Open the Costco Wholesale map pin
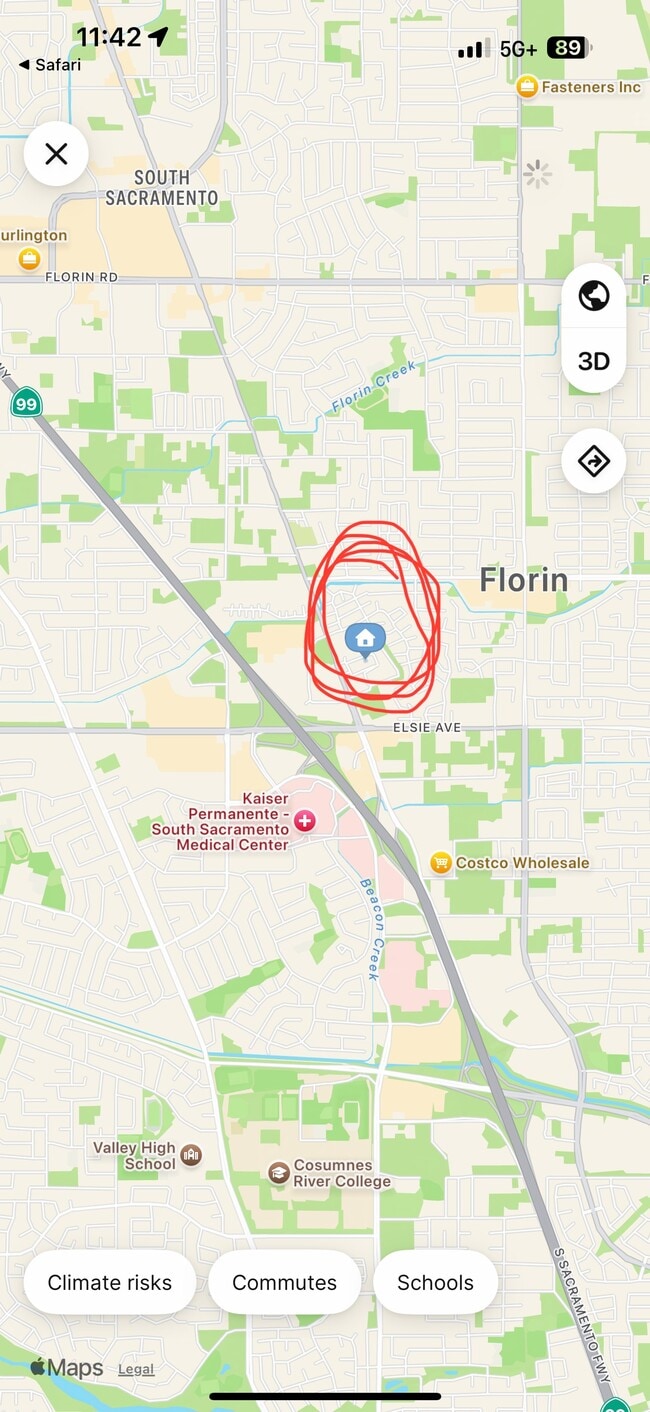This screenshot has width=650, height=1412. pos(440,862)
